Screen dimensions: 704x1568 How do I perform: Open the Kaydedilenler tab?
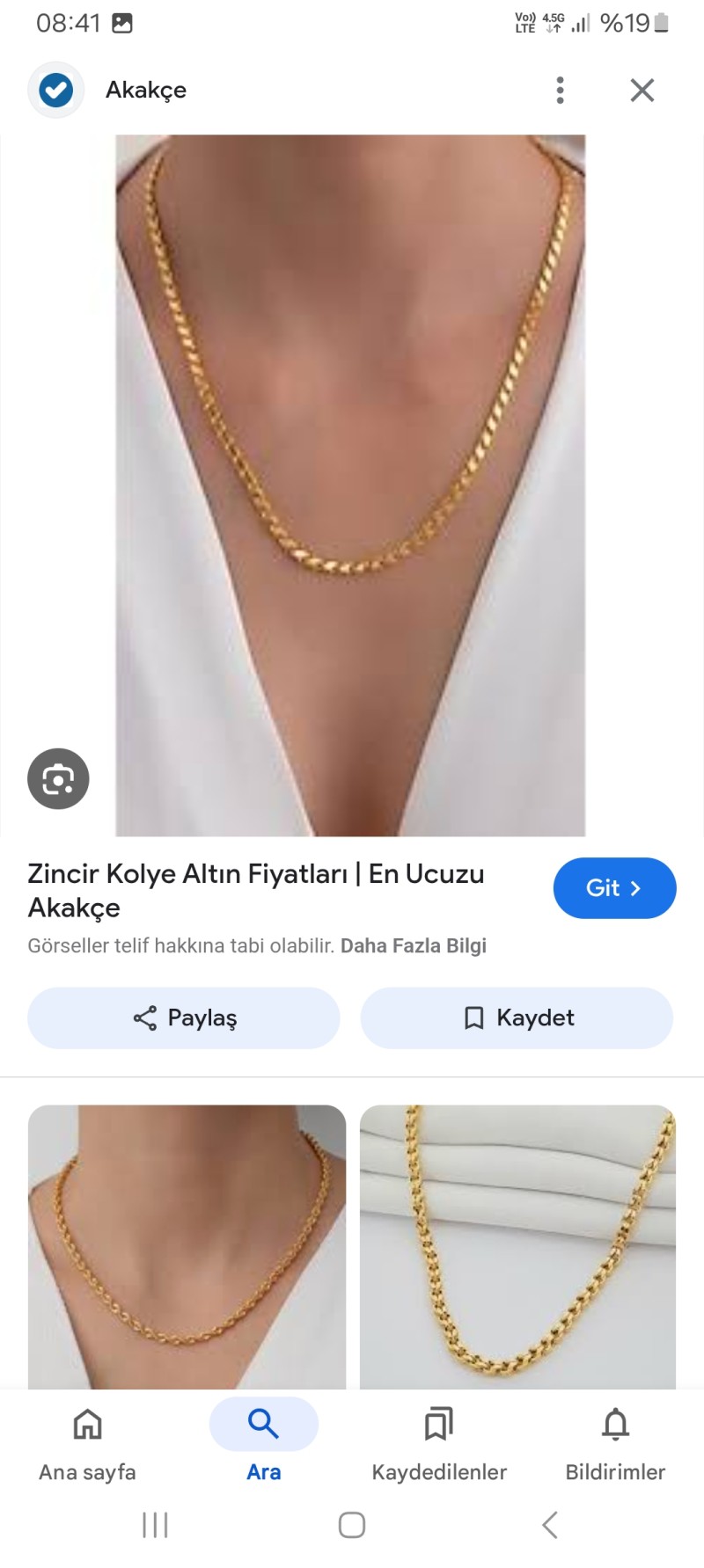tap(439, 1442)
